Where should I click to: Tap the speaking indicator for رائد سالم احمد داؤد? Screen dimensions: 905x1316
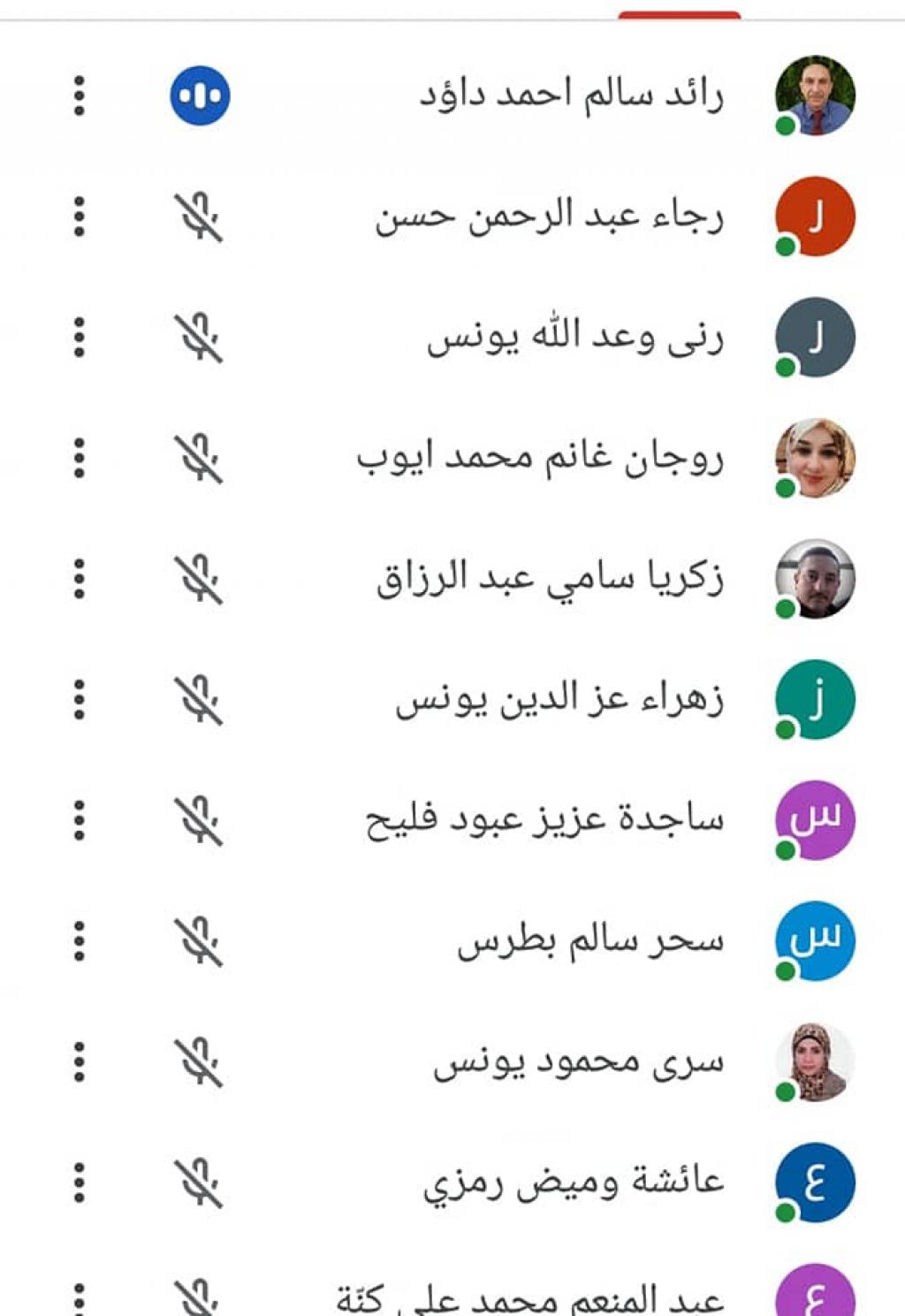(201, 95)
